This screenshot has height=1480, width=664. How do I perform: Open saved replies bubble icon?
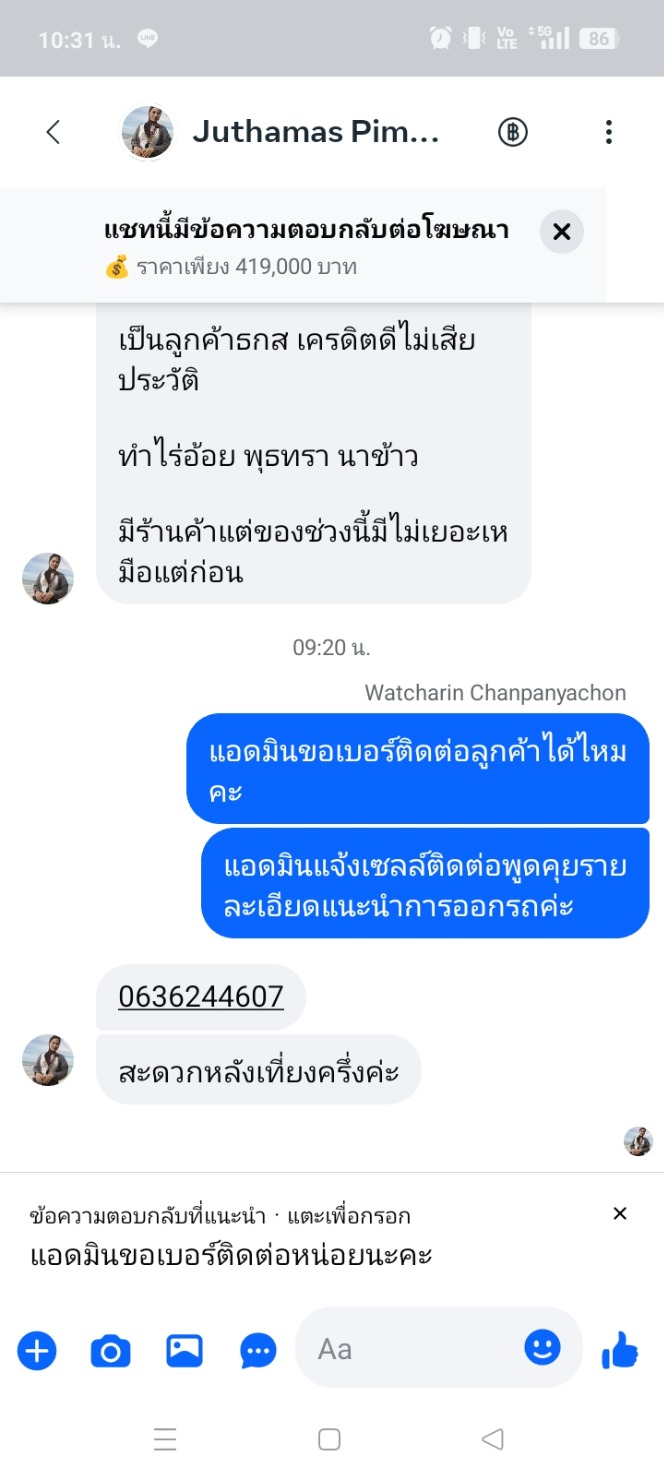[258, 1351]
